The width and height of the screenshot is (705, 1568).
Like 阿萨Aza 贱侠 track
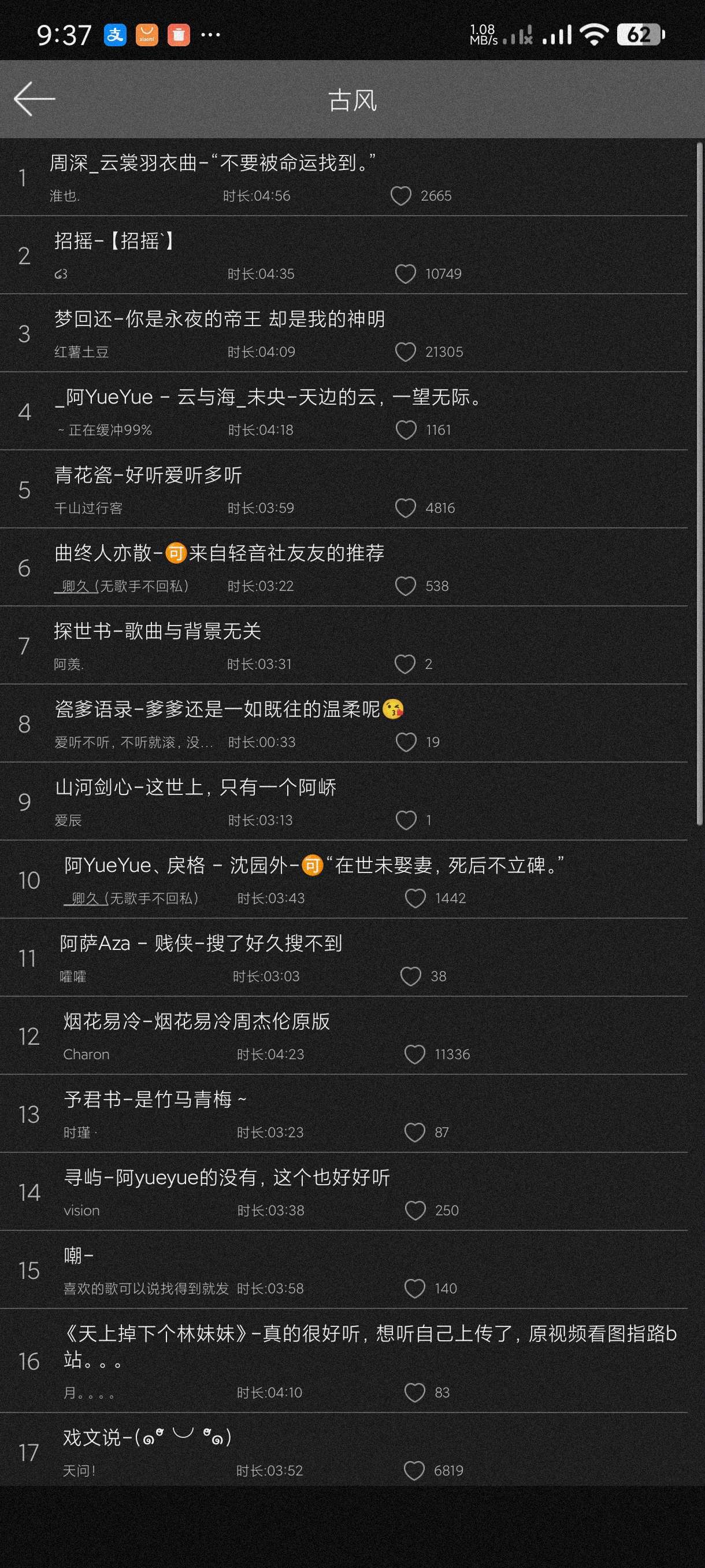point(411,977)
